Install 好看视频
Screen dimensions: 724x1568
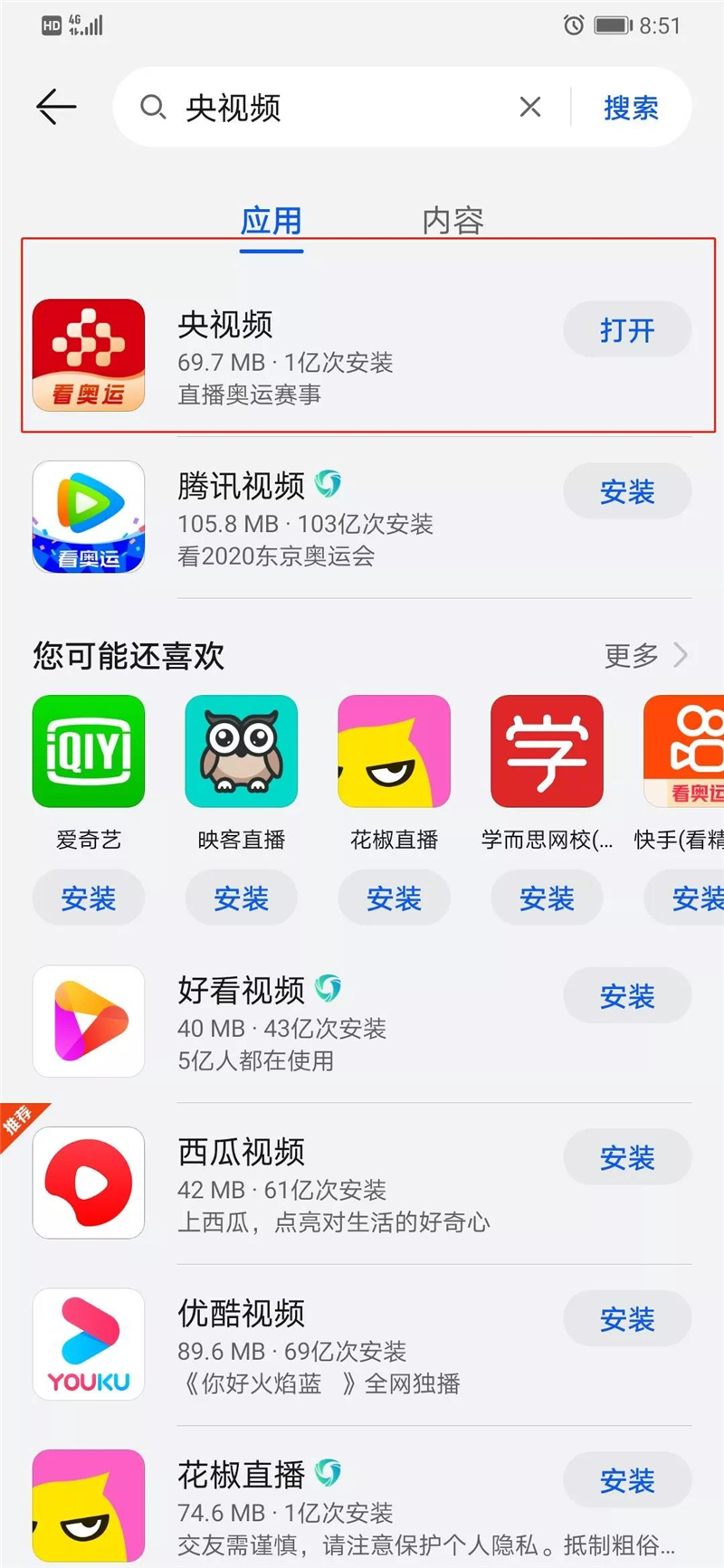tap(627, 996)
